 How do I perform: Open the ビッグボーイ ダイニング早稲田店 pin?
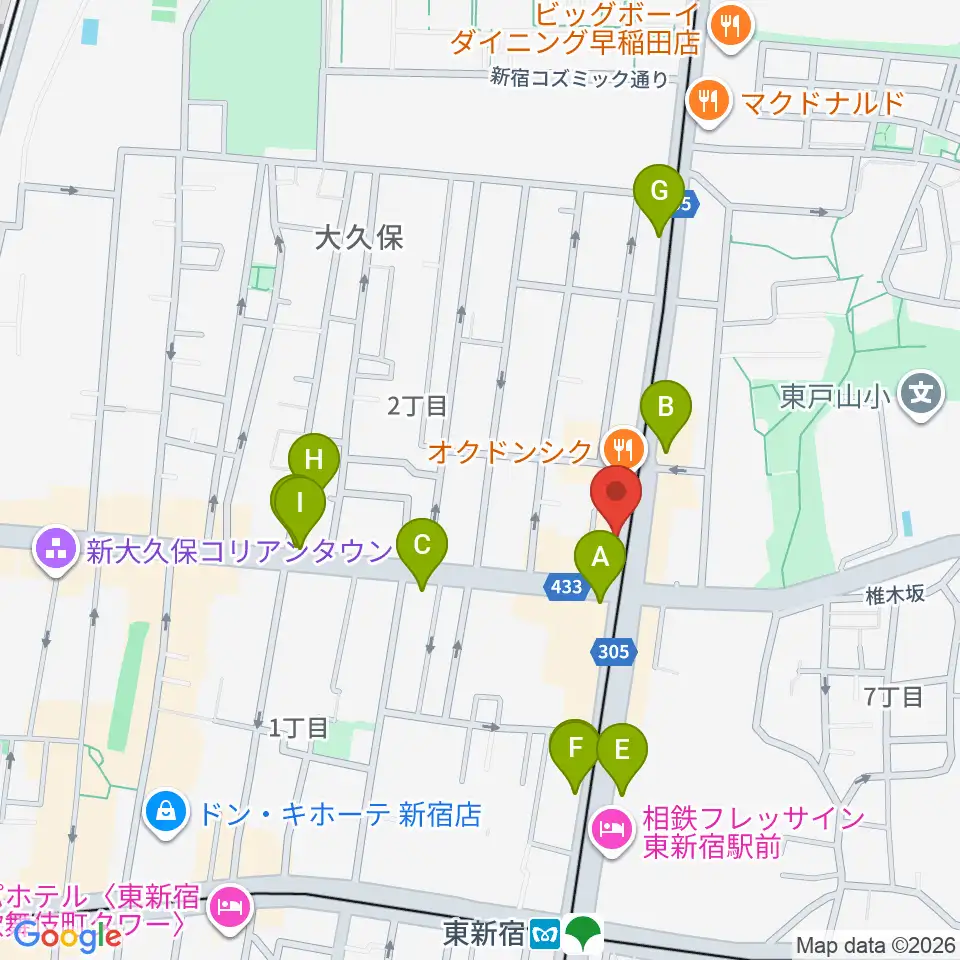click(x=731, y=26)
